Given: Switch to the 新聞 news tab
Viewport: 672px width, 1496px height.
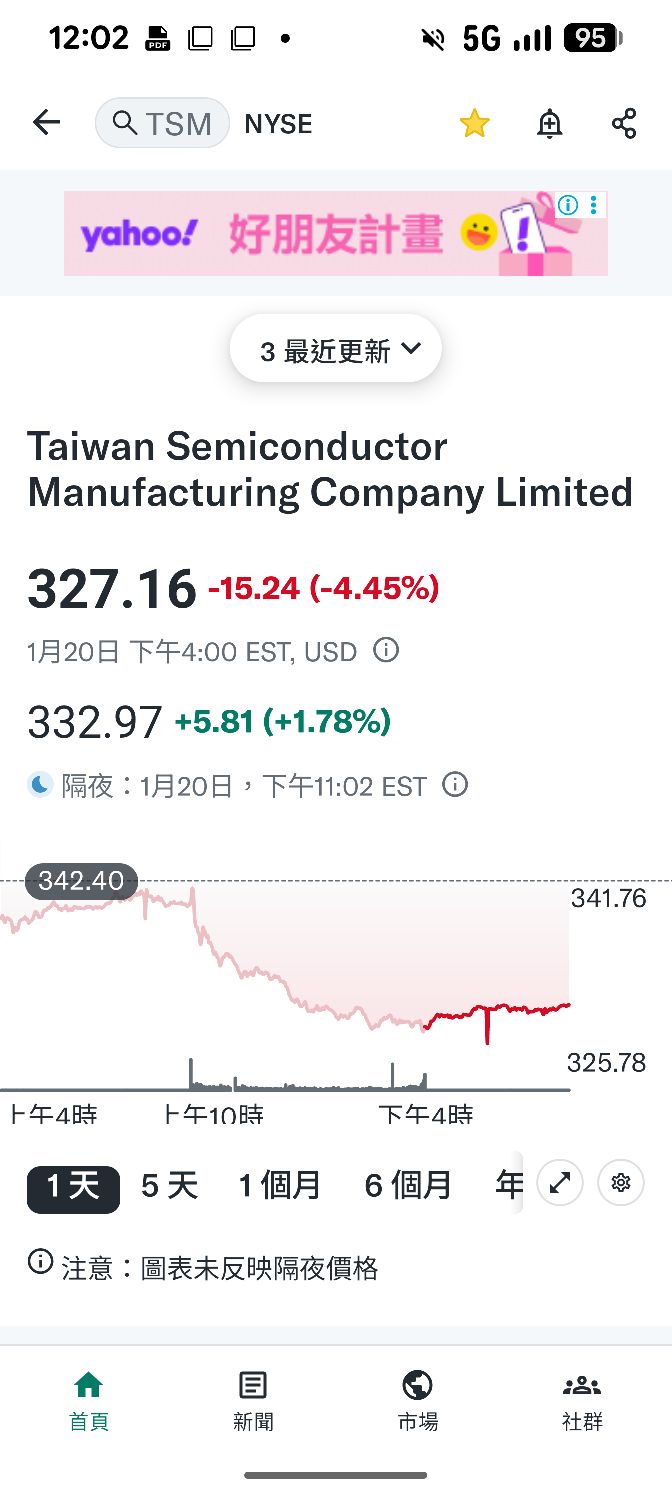Looking at the screenshot, I should [253, 1400].
